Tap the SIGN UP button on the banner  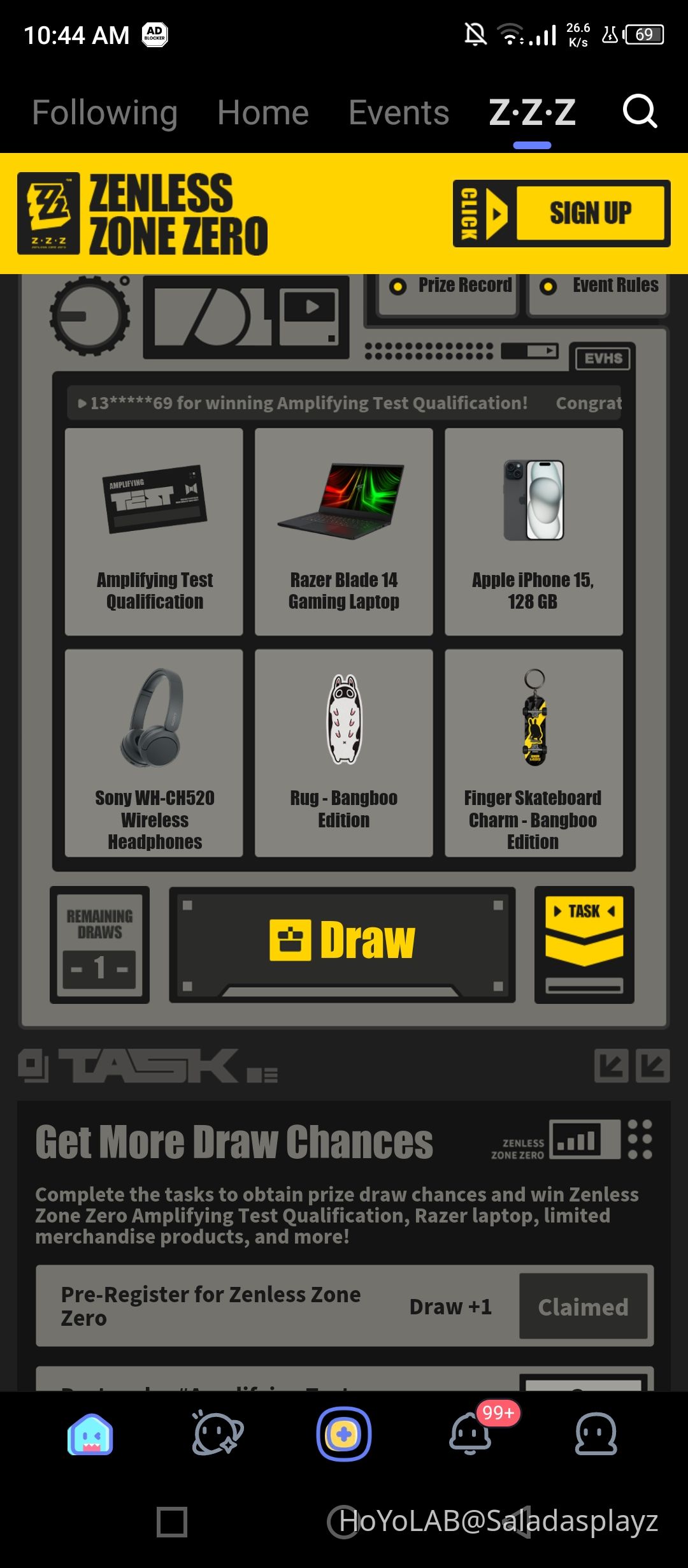589,213
